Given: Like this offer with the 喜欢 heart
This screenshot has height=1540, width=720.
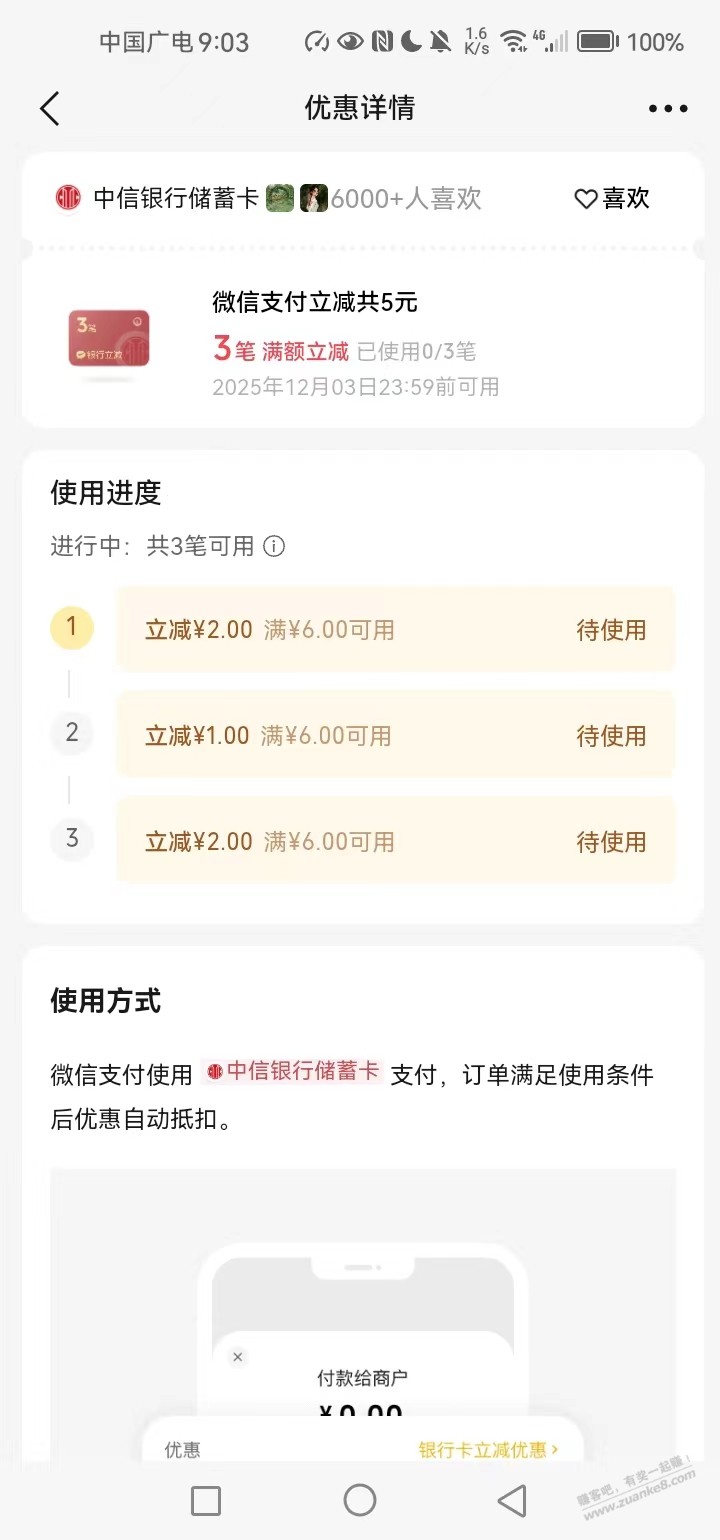Looking at the screenshot, I should 612,199.
